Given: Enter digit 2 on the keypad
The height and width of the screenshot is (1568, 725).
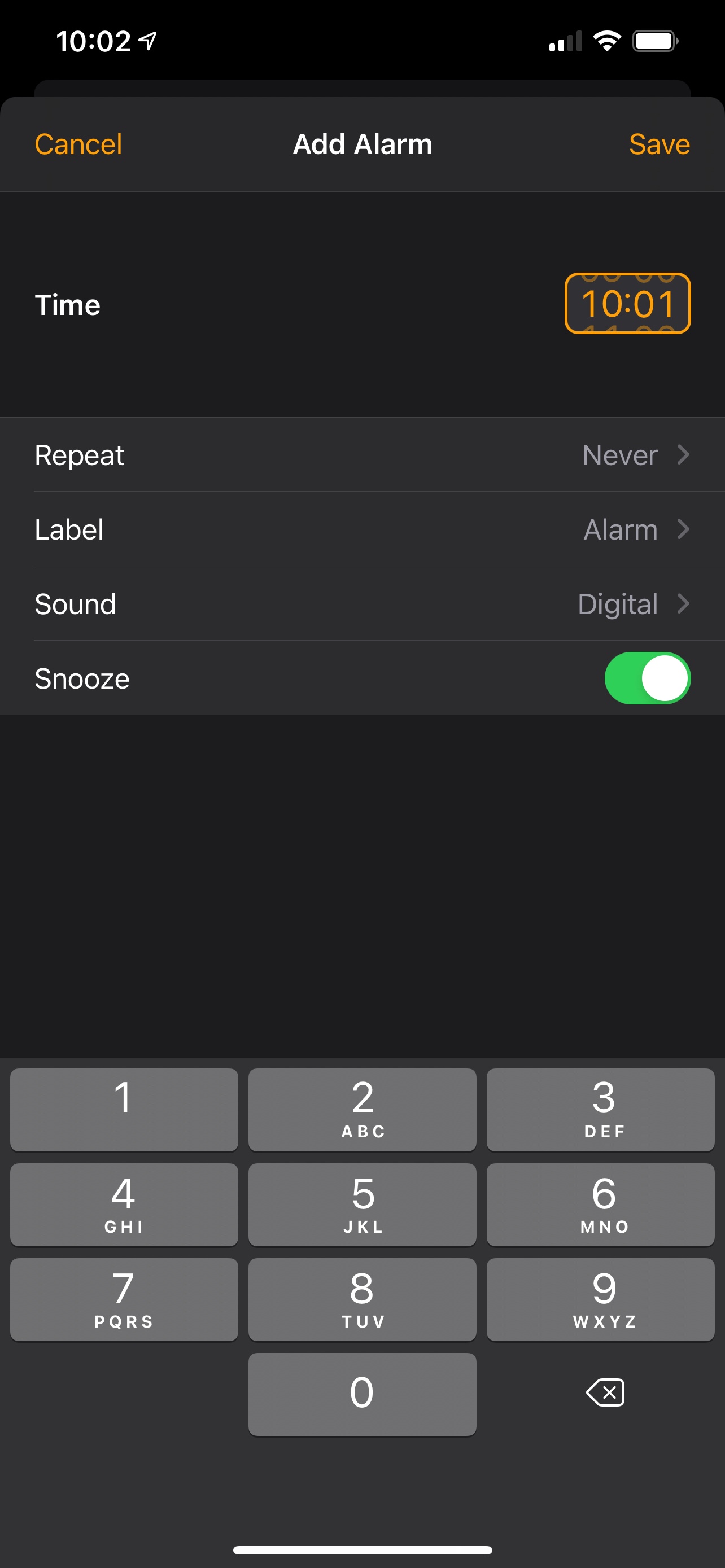Looking at the screenshot, I should [x=362, y=1109].
